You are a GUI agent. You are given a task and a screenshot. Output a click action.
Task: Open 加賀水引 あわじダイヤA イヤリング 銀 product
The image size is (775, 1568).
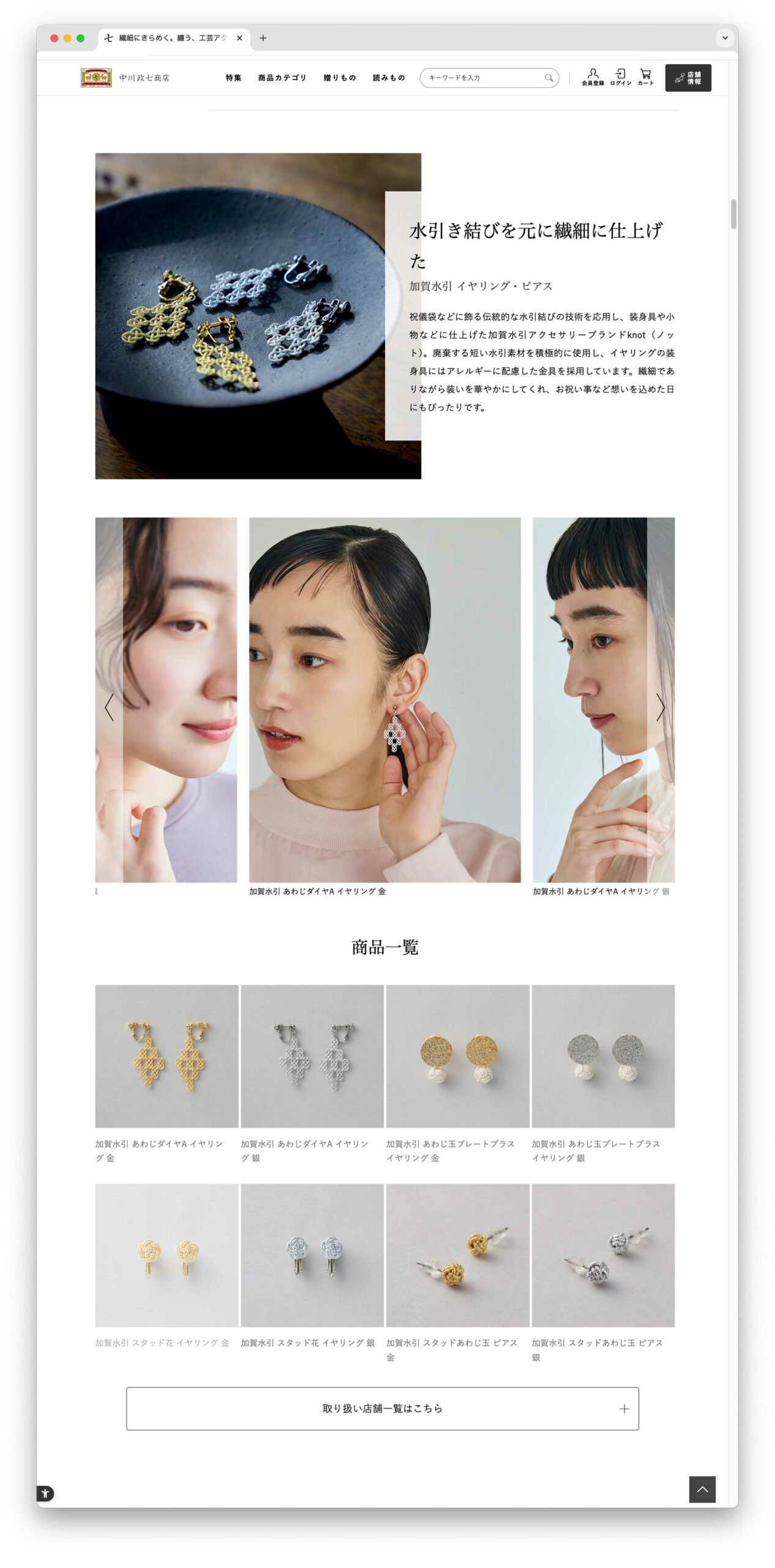(312, 1056)
